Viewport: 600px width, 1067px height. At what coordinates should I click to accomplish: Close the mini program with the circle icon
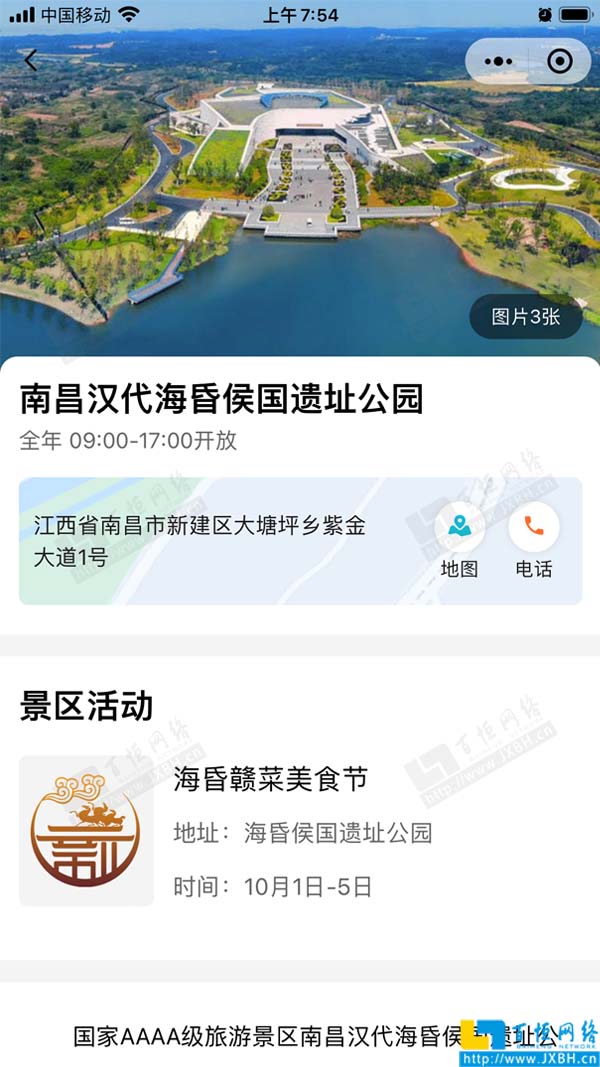pyautogui.click(x=560, y=61)
